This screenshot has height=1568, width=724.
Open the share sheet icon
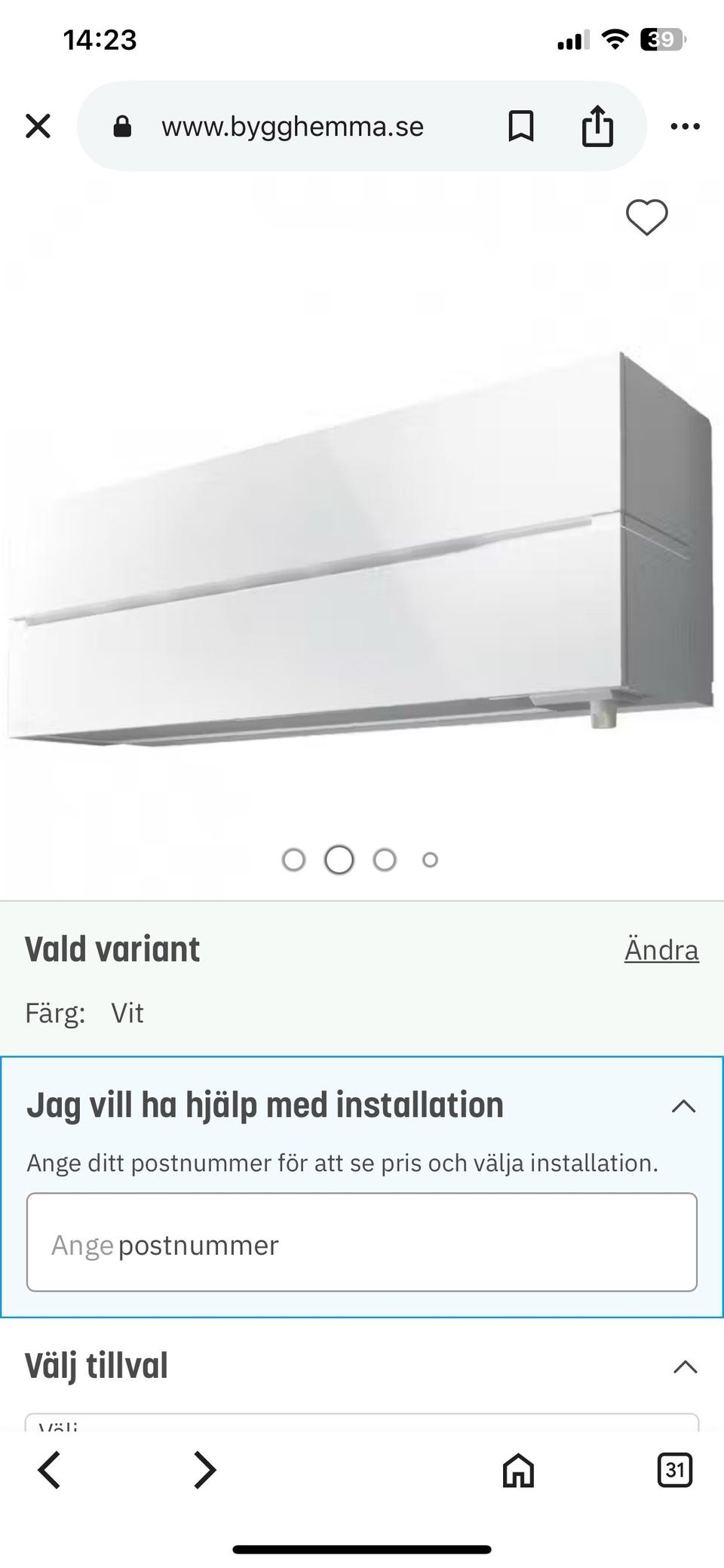(598, 126)
